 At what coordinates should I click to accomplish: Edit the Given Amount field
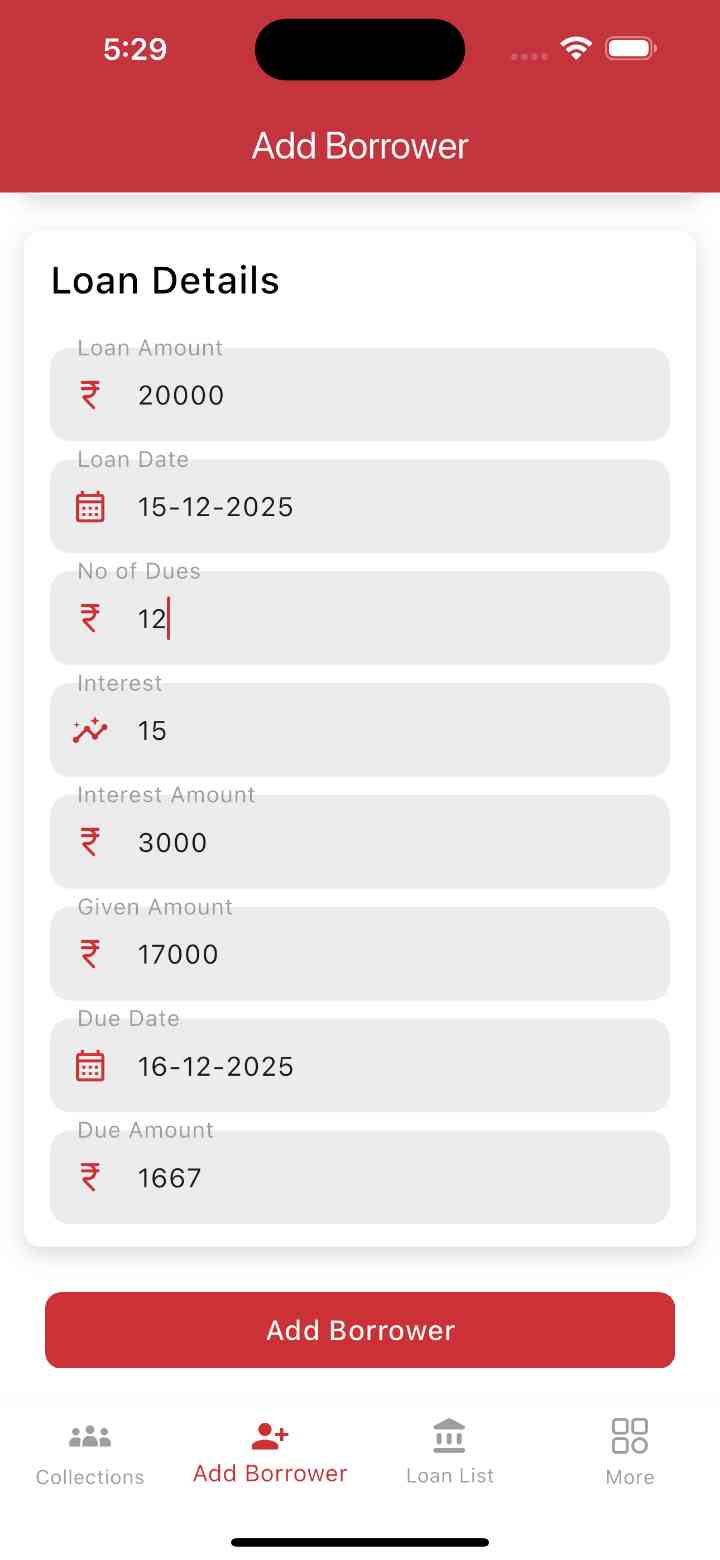point(360,955)
